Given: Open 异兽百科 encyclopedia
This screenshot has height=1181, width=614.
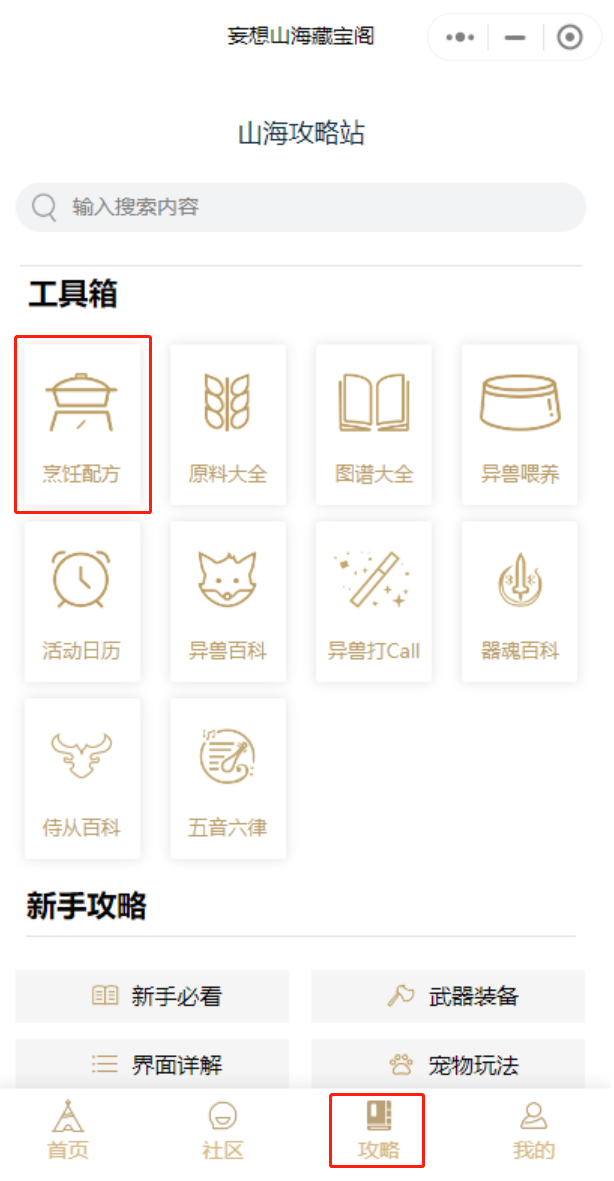Looking at the screenshot, I should pos(228,602).
